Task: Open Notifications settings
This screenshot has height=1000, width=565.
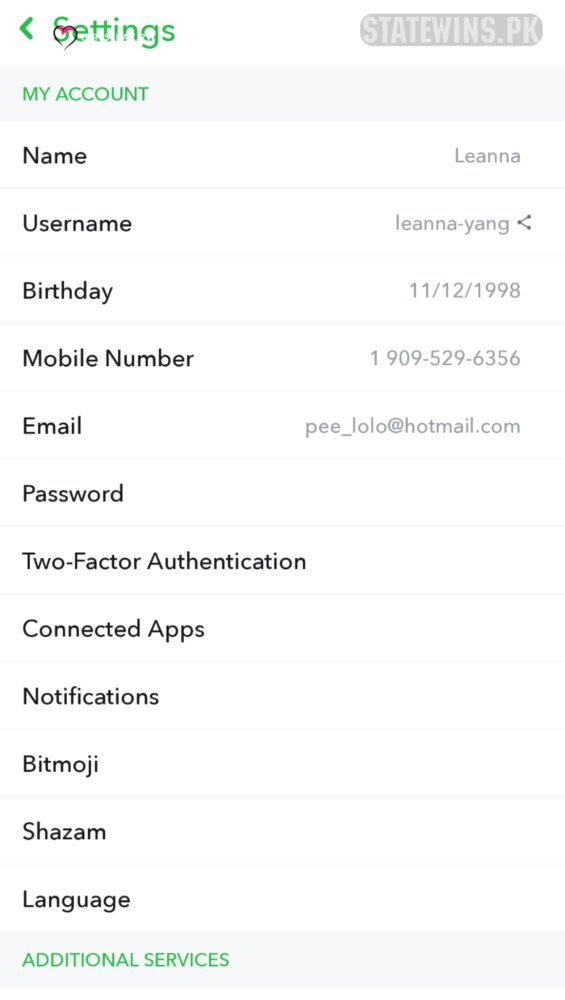Action: [x=282, y=696]
